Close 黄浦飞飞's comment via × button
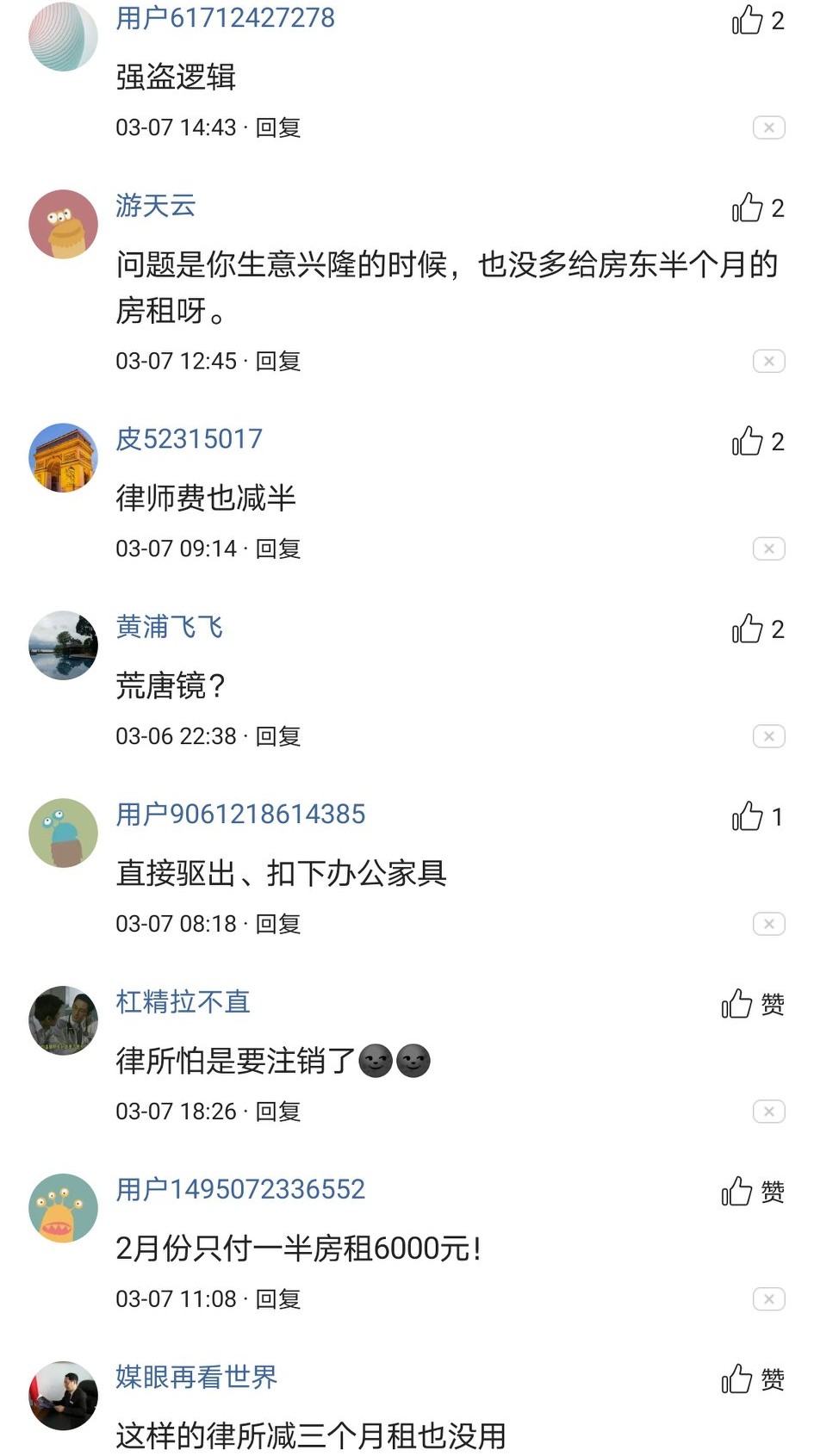Image resolution: width=814 pixels, height=1456 pixels. click(768, 736)
